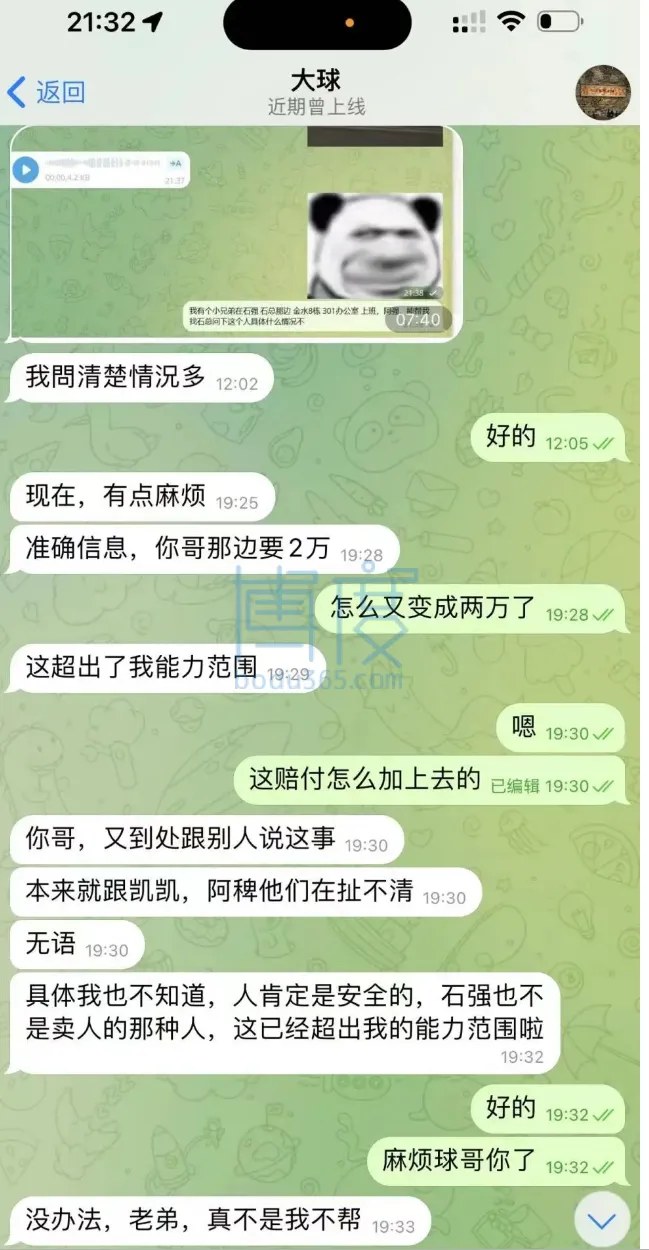649x1250 pixels.
Task: Play the 07:40 video message
Action: pyautogui.click(x=236, y=232)
